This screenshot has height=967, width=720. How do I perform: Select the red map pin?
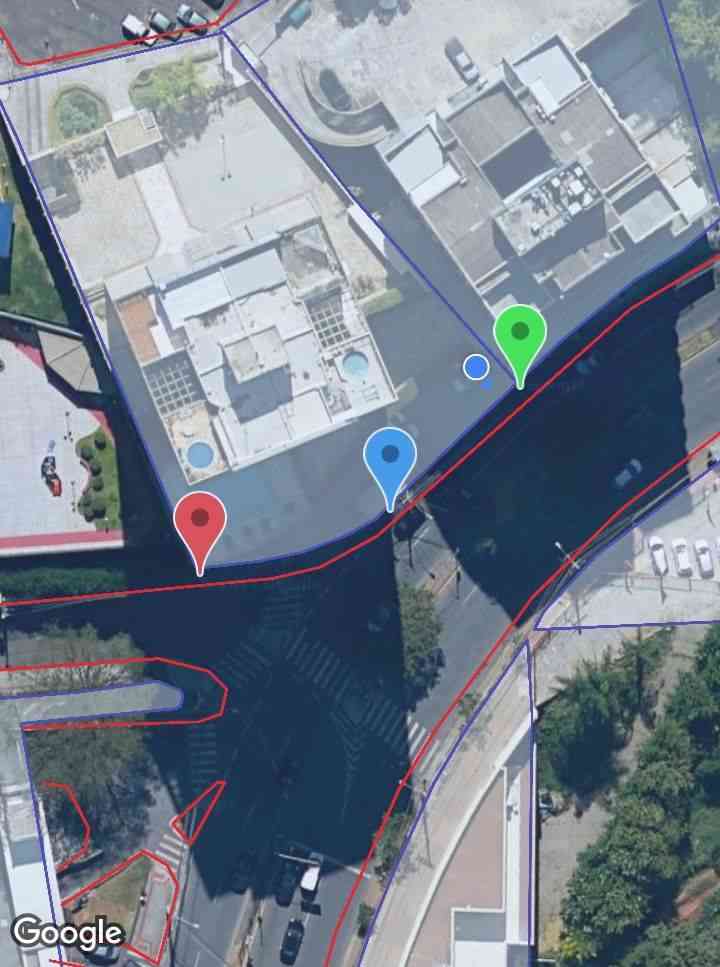[x=200, y=522]
